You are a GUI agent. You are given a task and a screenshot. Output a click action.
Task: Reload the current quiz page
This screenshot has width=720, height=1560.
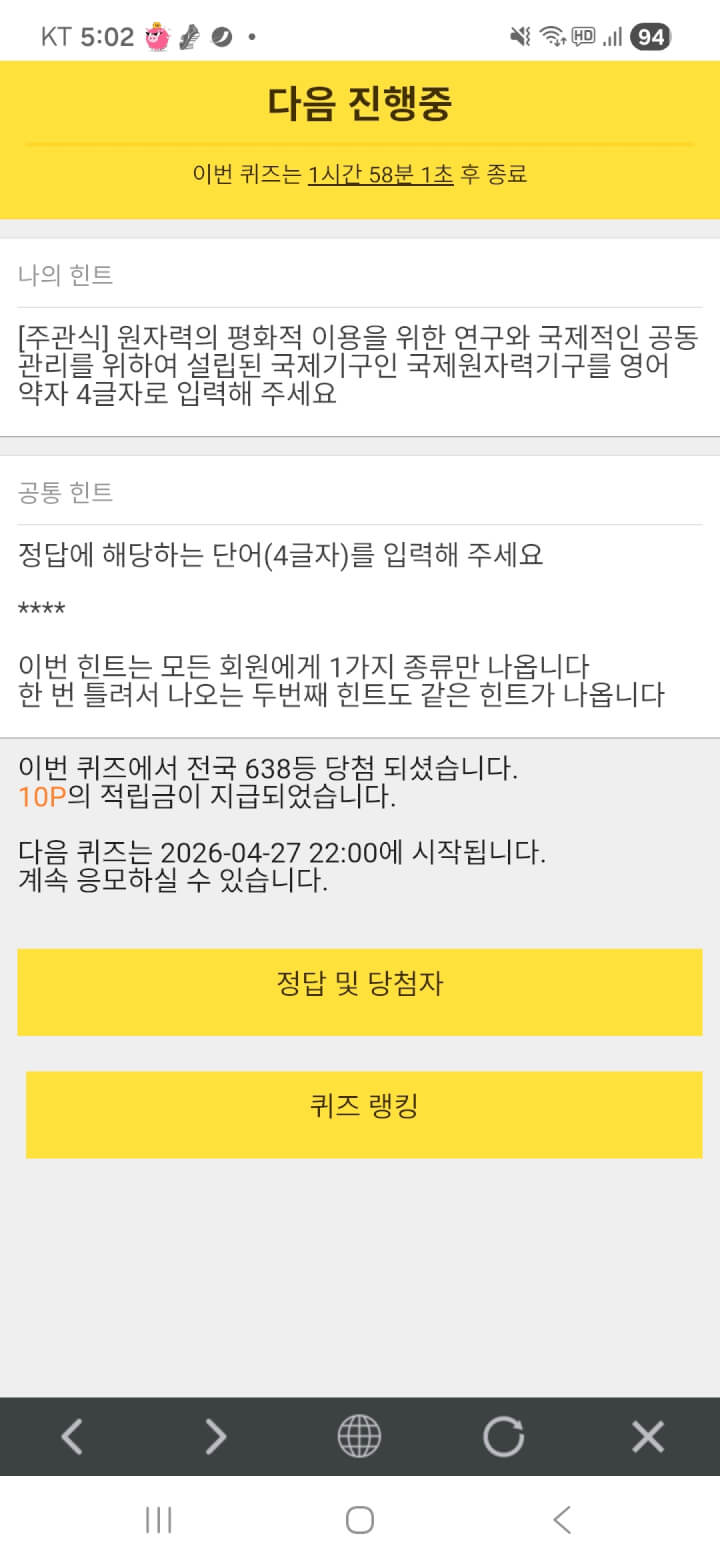coord(503,1436)
